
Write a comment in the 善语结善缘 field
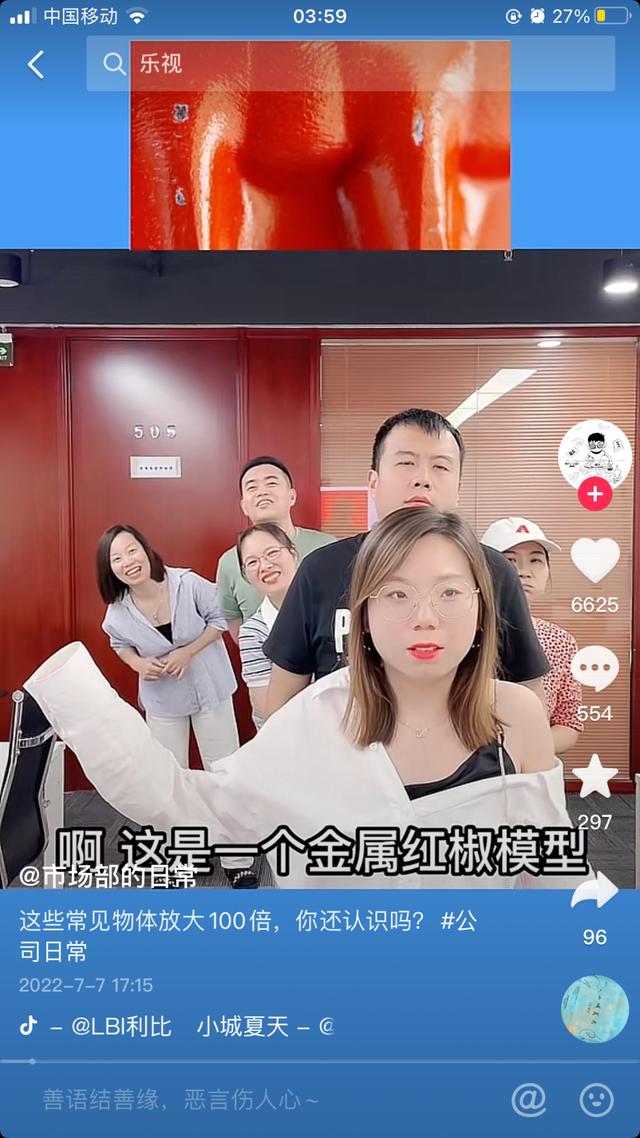[x=261, y=1100]
